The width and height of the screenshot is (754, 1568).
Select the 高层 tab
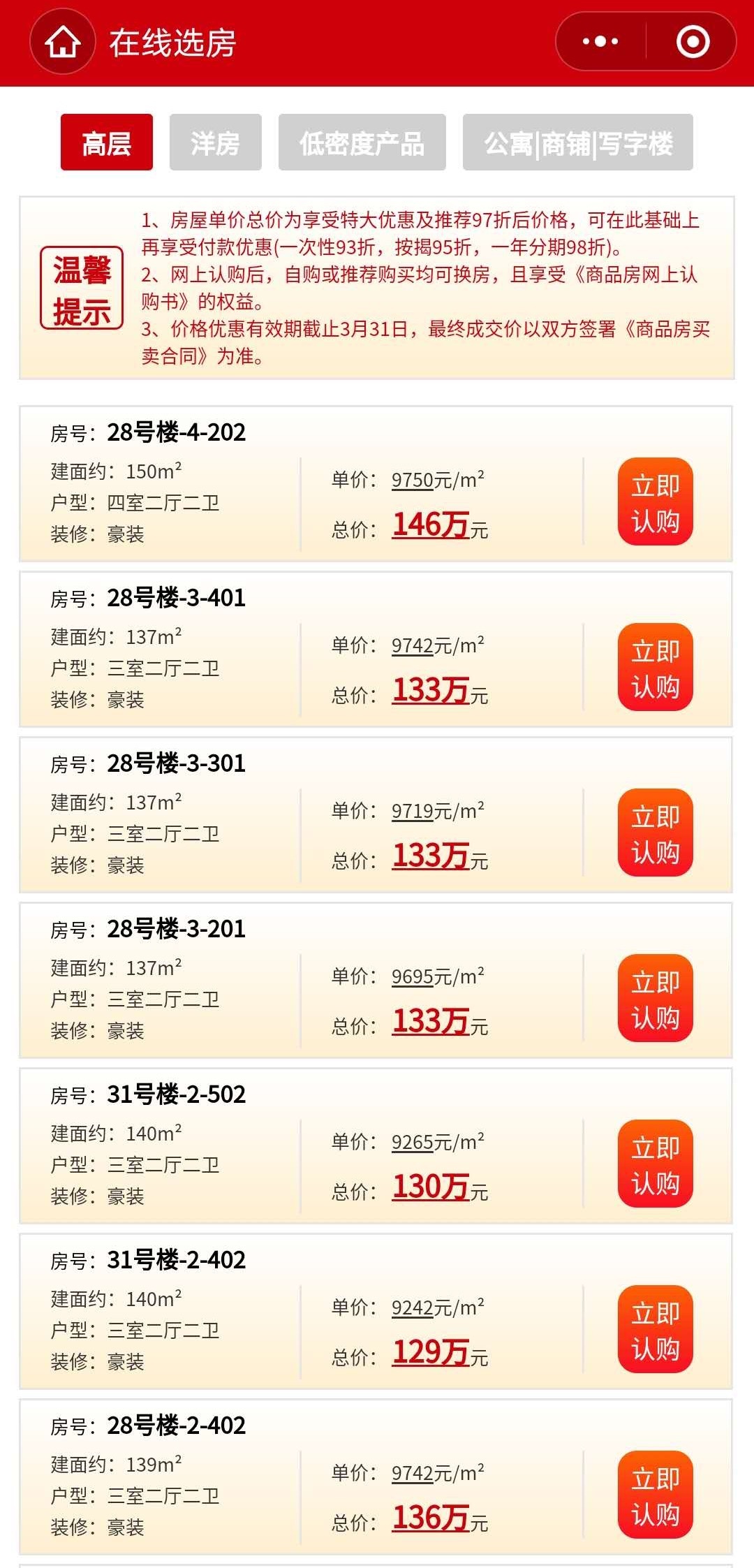click(107, 142)
